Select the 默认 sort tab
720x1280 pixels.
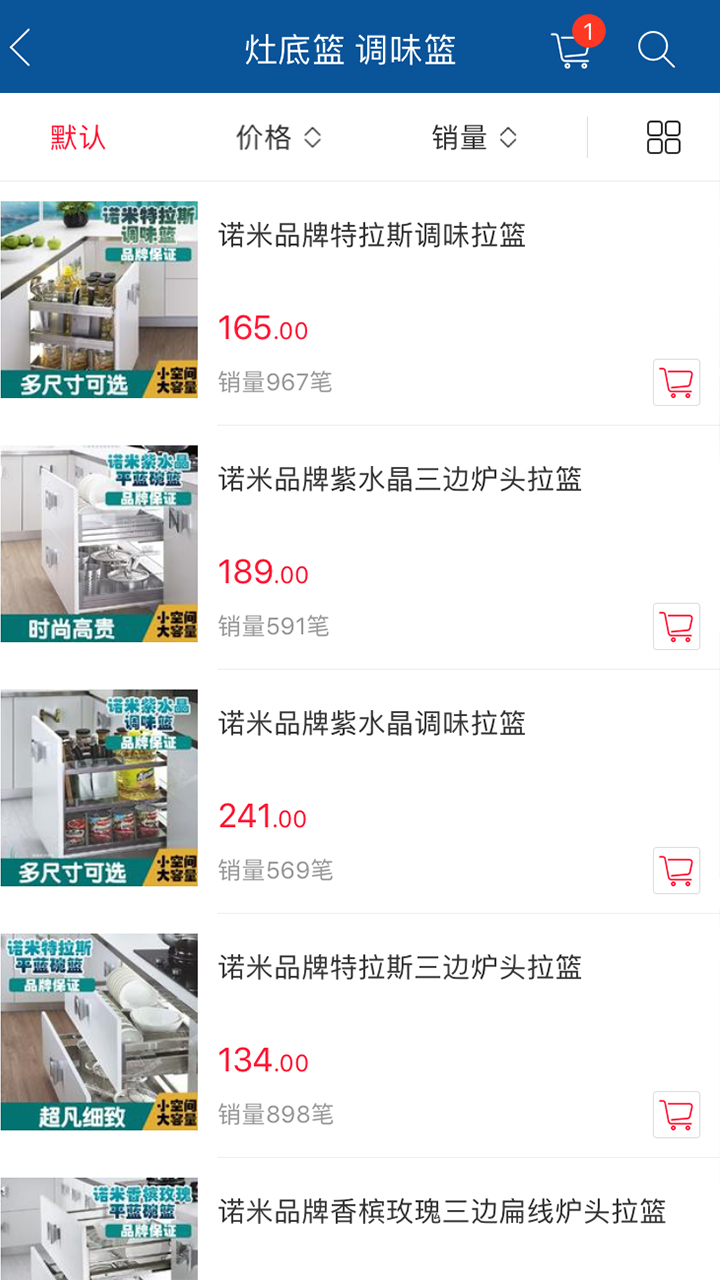click(78, 137)
